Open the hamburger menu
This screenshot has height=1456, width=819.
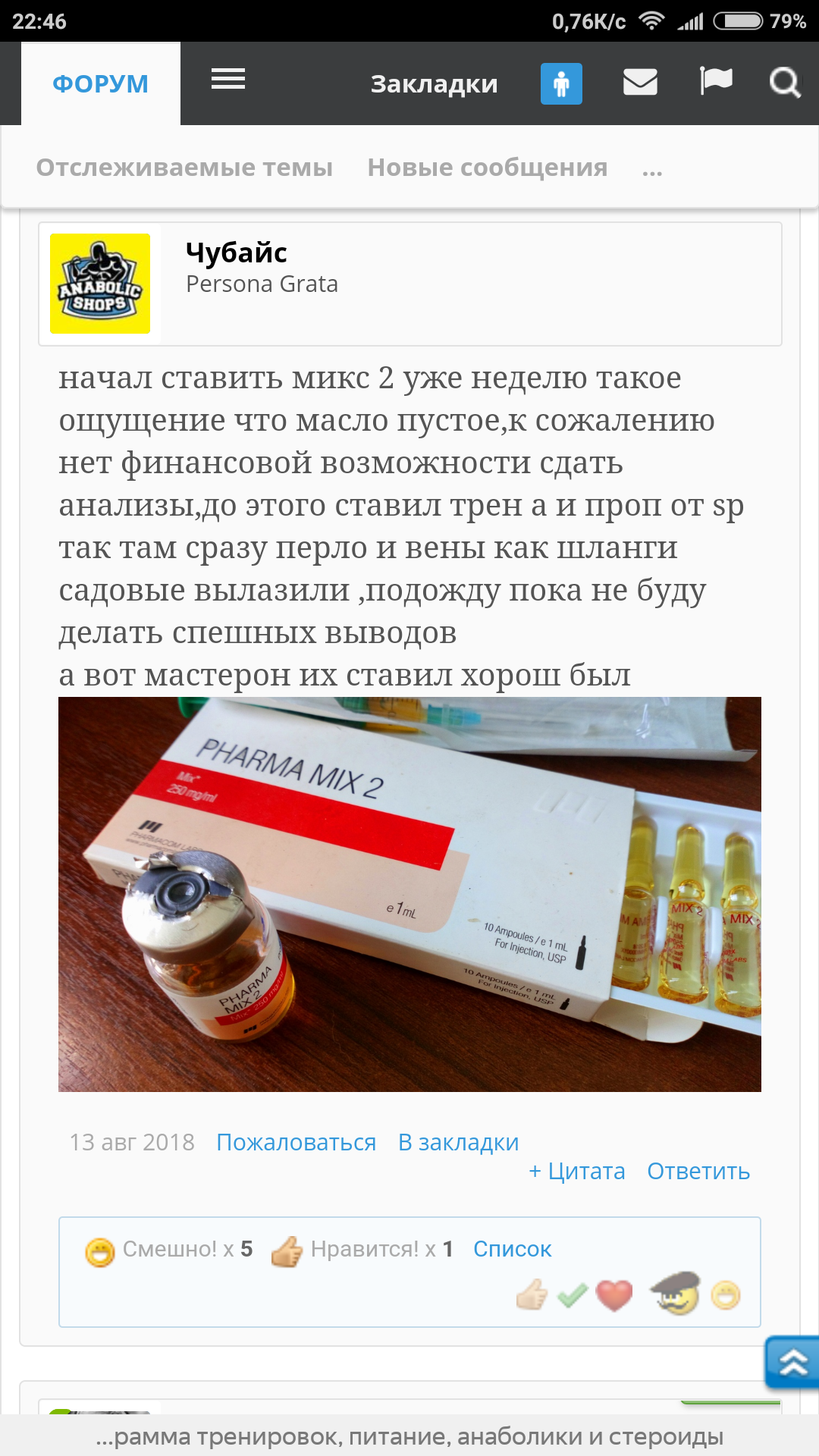[x=227, y=79]
